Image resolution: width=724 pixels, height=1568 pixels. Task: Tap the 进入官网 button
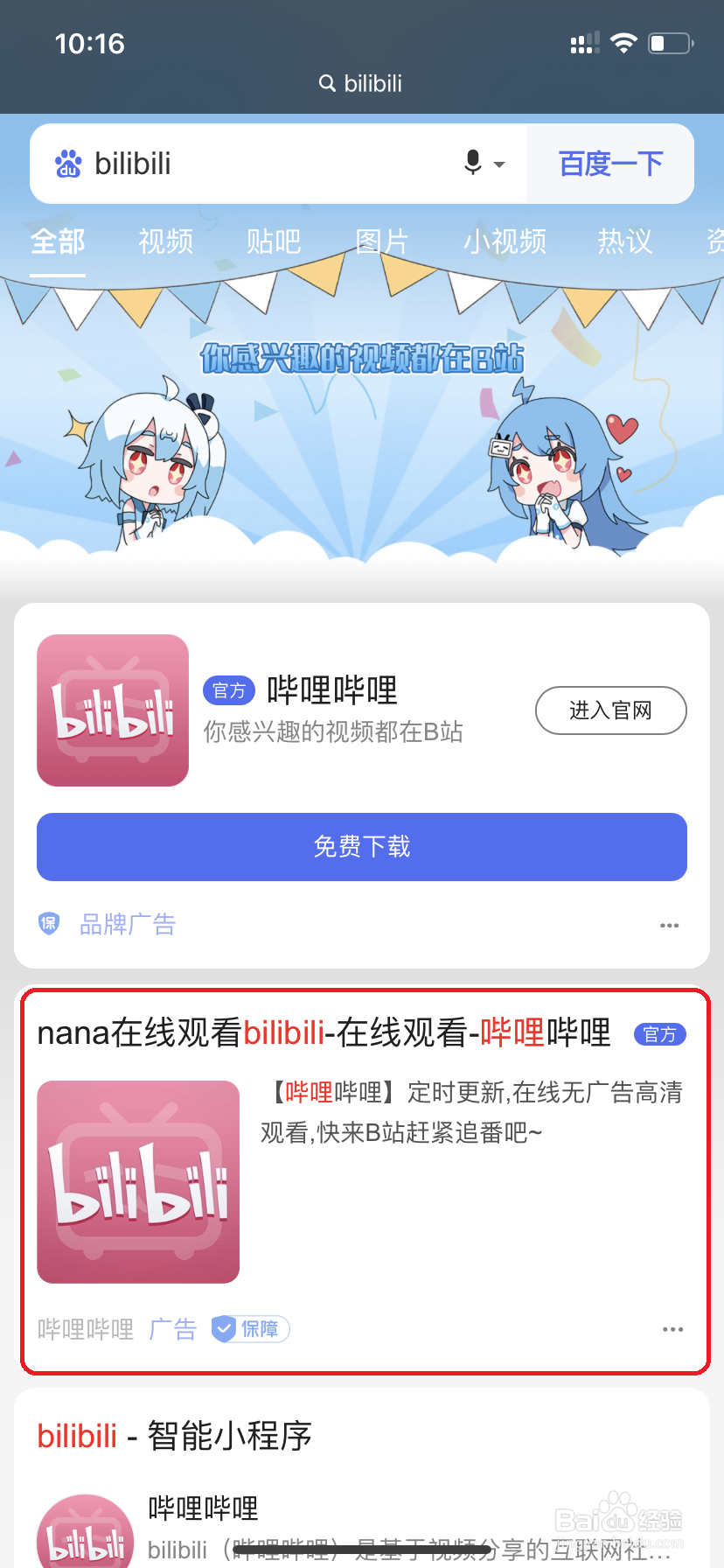click(x=610, y=710)
